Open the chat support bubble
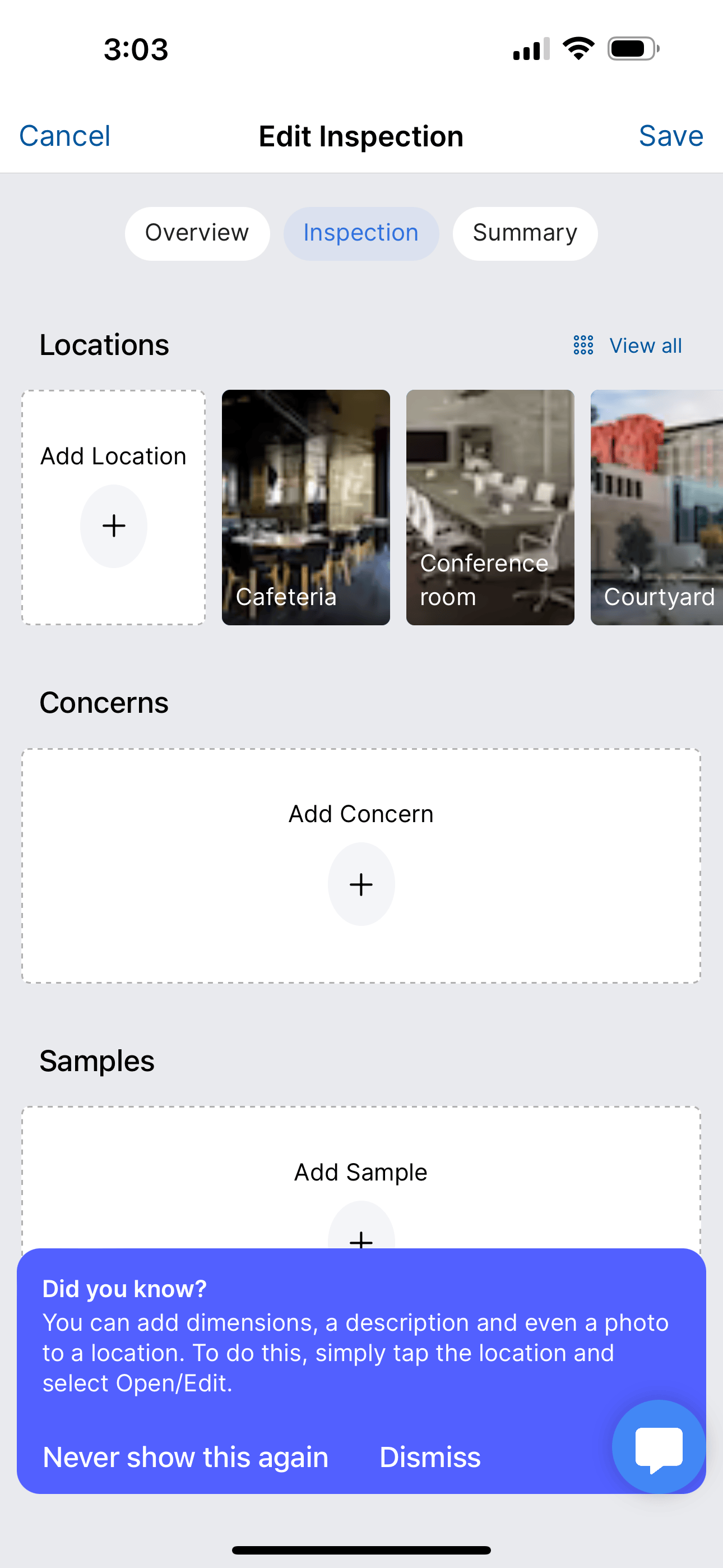723x1568 pixels. coord(659,1447)
